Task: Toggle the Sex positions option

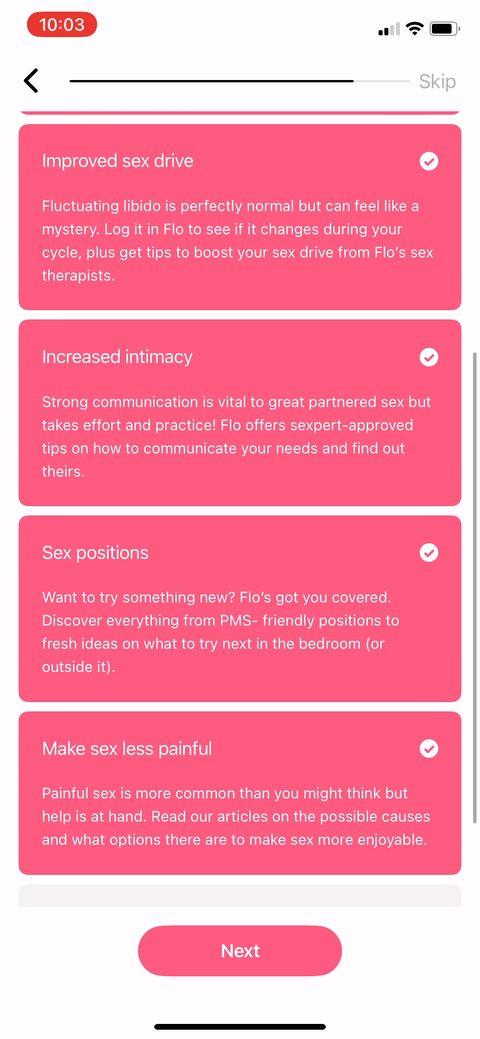Action: (x=239, y=608)
